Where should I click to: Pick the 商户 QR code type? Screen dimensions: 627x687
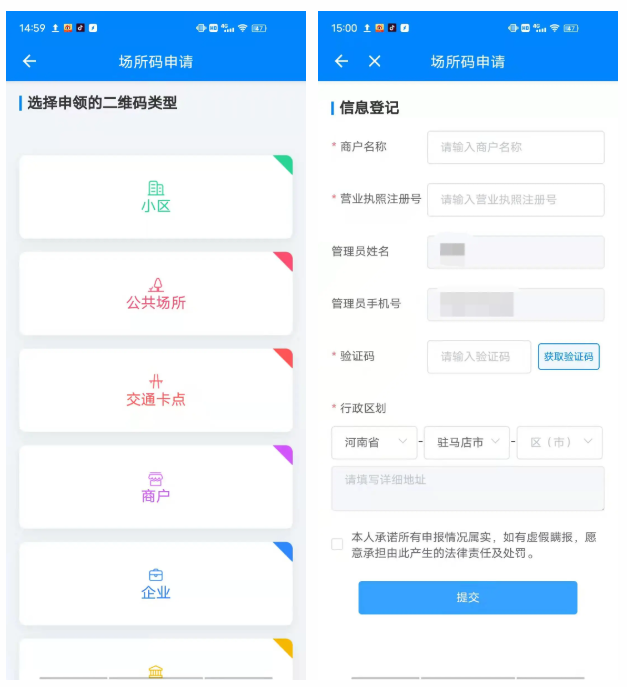click(x=156, y=487)
